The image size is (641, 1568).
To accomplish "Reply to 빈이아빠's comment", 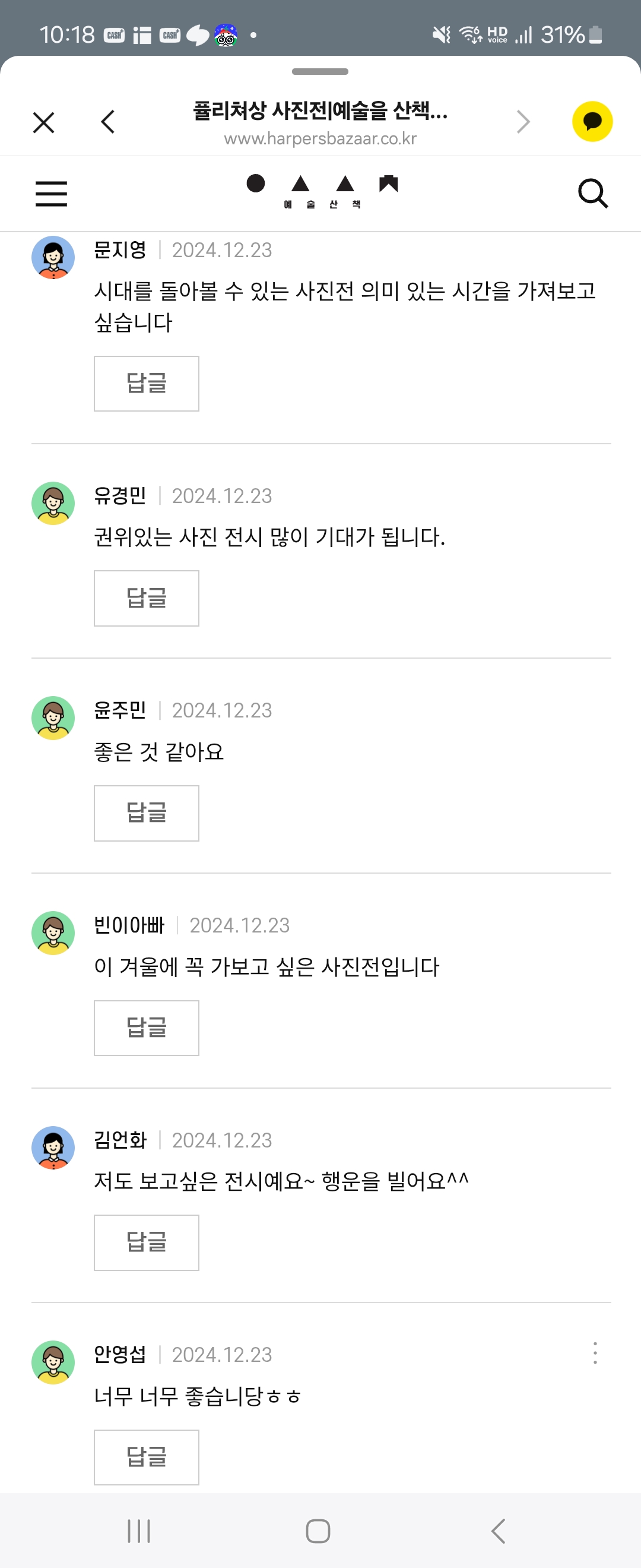I will pos(146,1028).
